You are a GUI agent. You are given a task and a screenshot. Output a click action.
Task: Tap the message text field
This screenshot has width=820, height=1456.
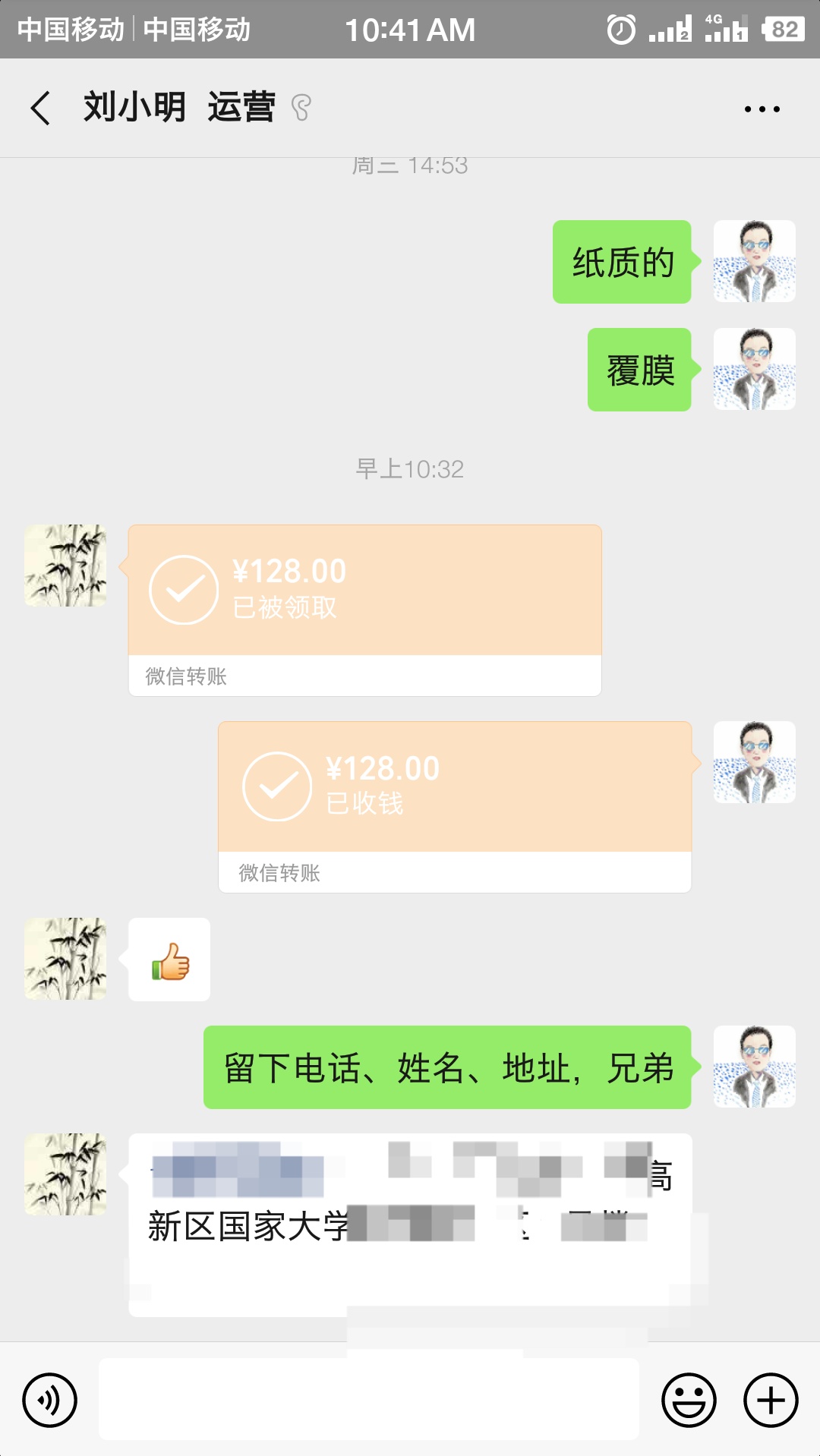click(368, 1400)
